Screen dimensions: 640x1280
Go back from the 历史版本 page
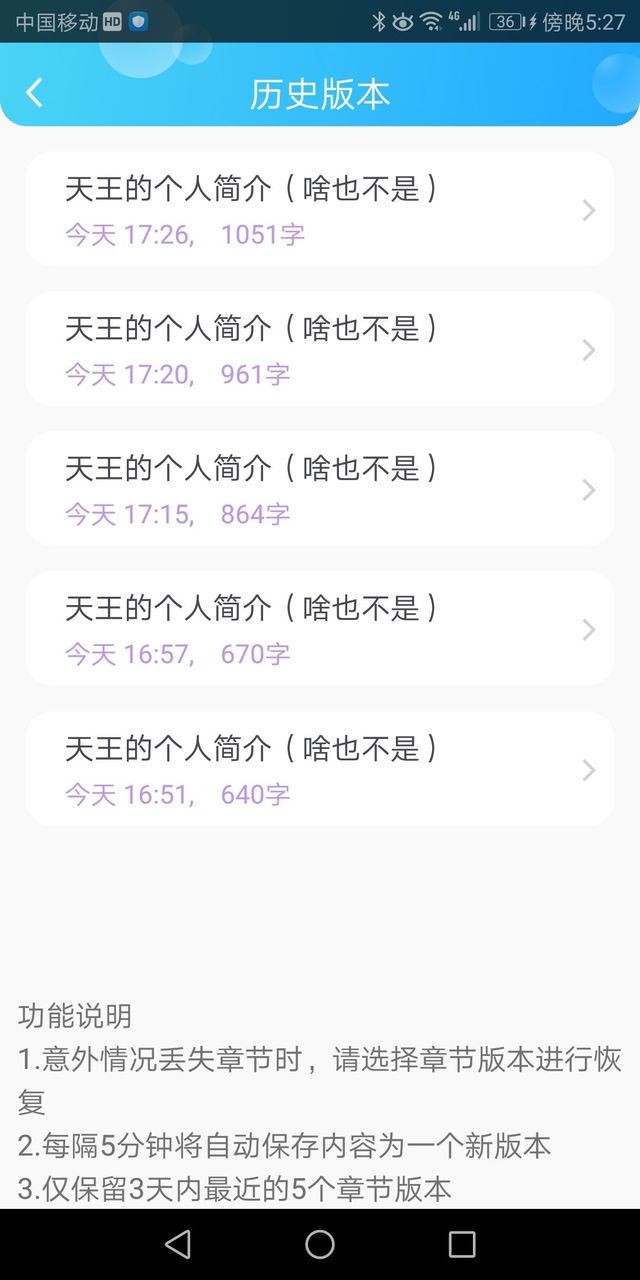[x=34, y=93]
